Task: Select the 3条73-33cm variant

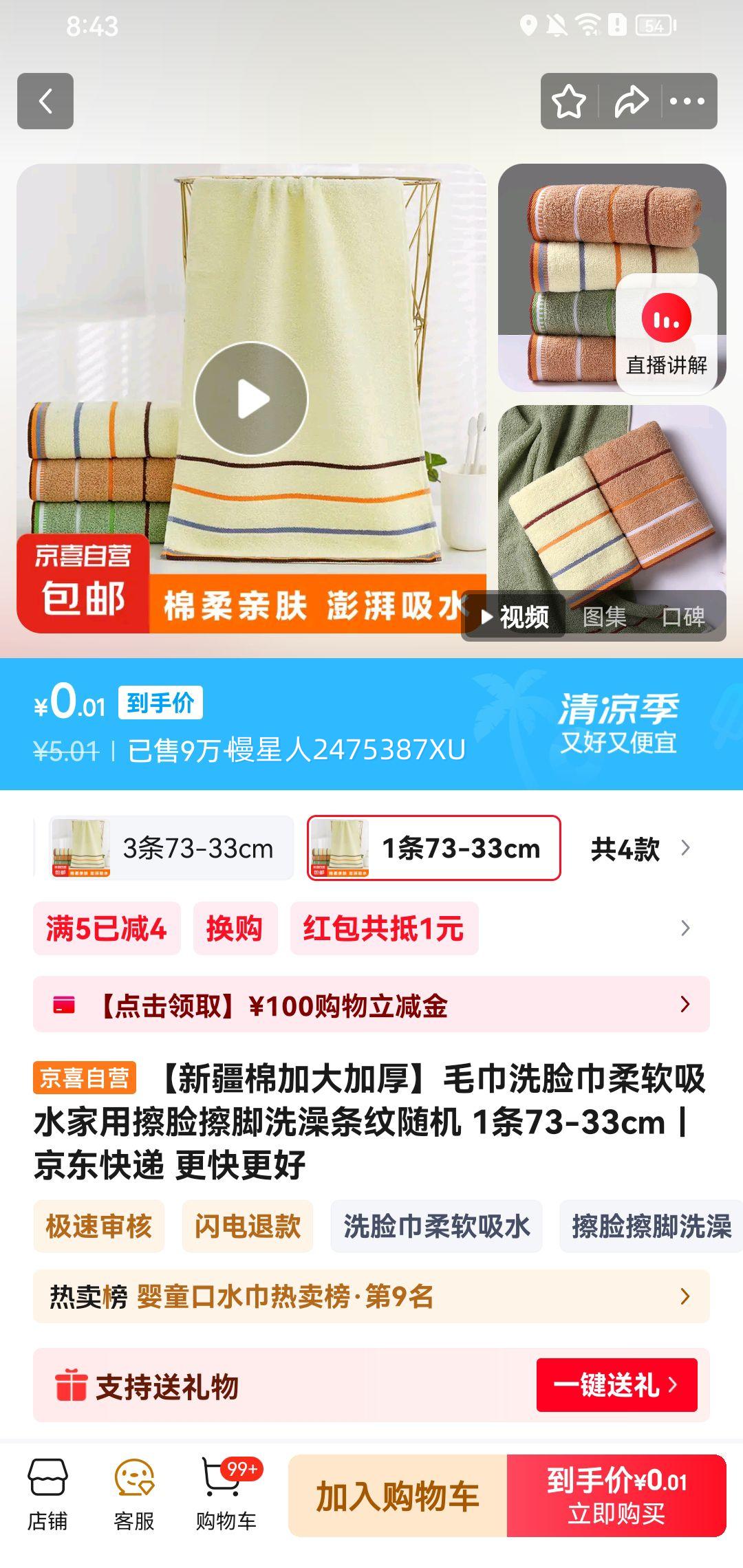Action: (171, 849)
